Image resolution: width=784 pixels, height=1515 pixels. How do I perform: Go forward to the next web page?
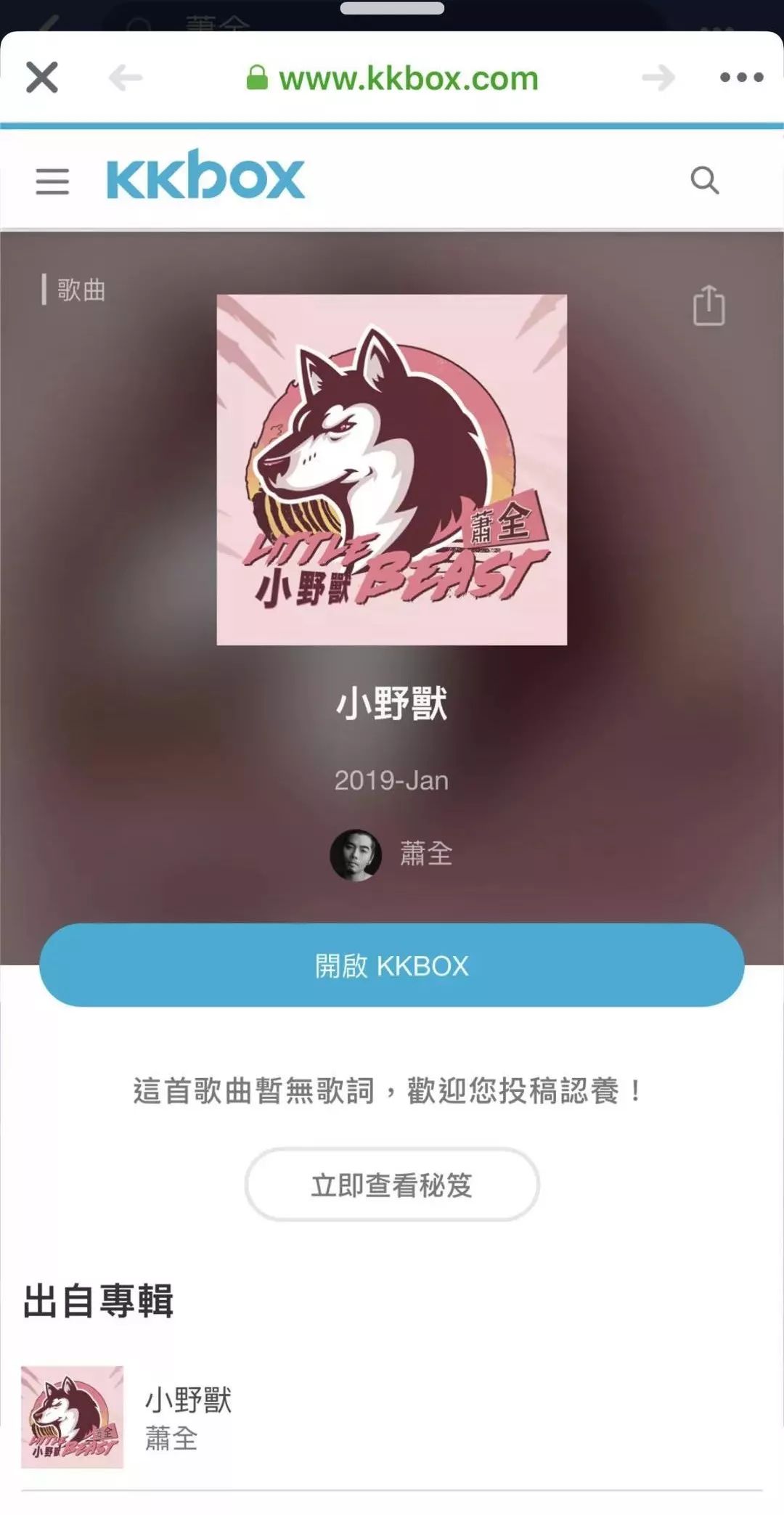tap(658, 78)
